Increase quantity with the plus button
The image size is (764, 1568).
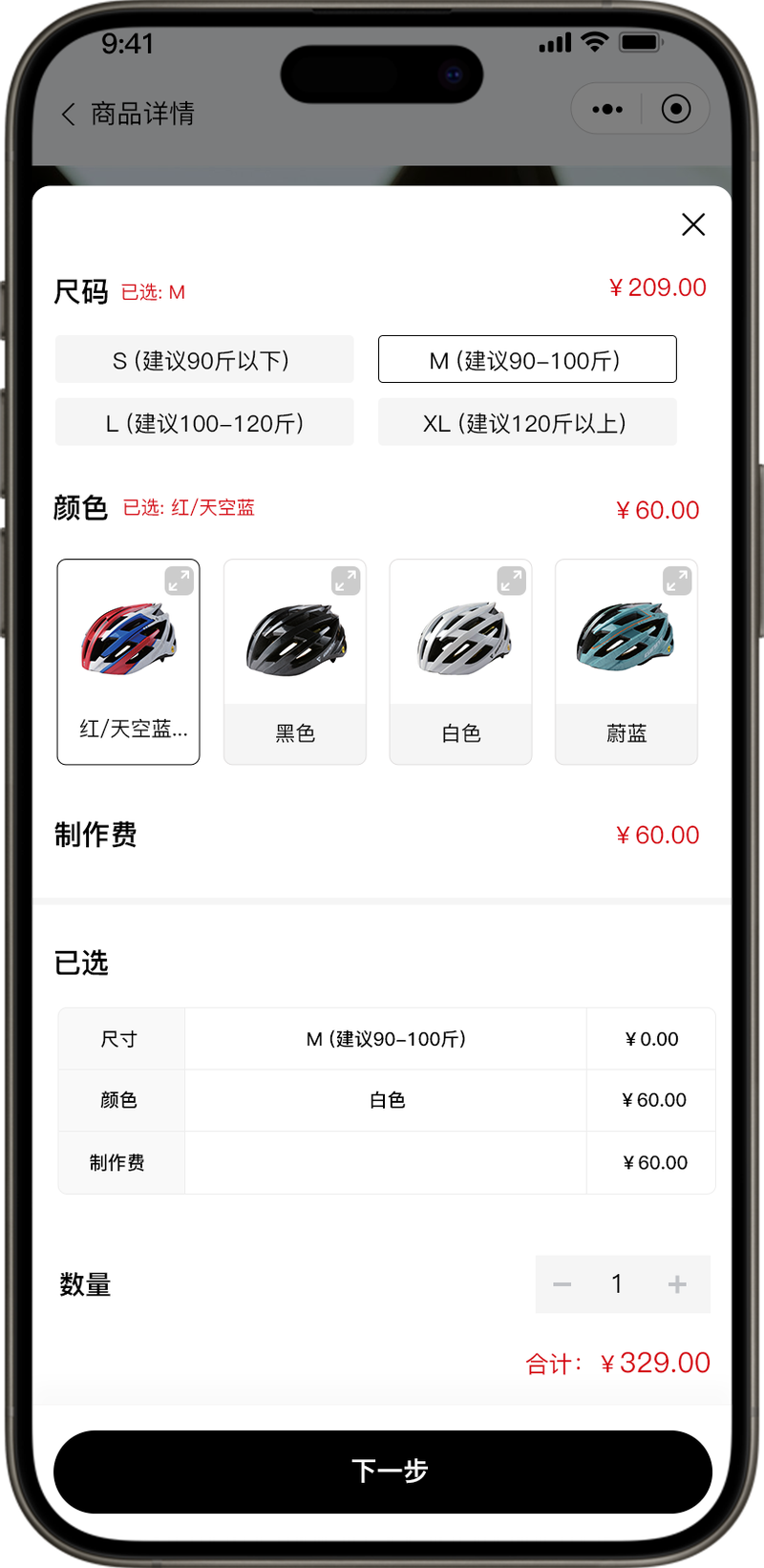[x=677, y=1284]
